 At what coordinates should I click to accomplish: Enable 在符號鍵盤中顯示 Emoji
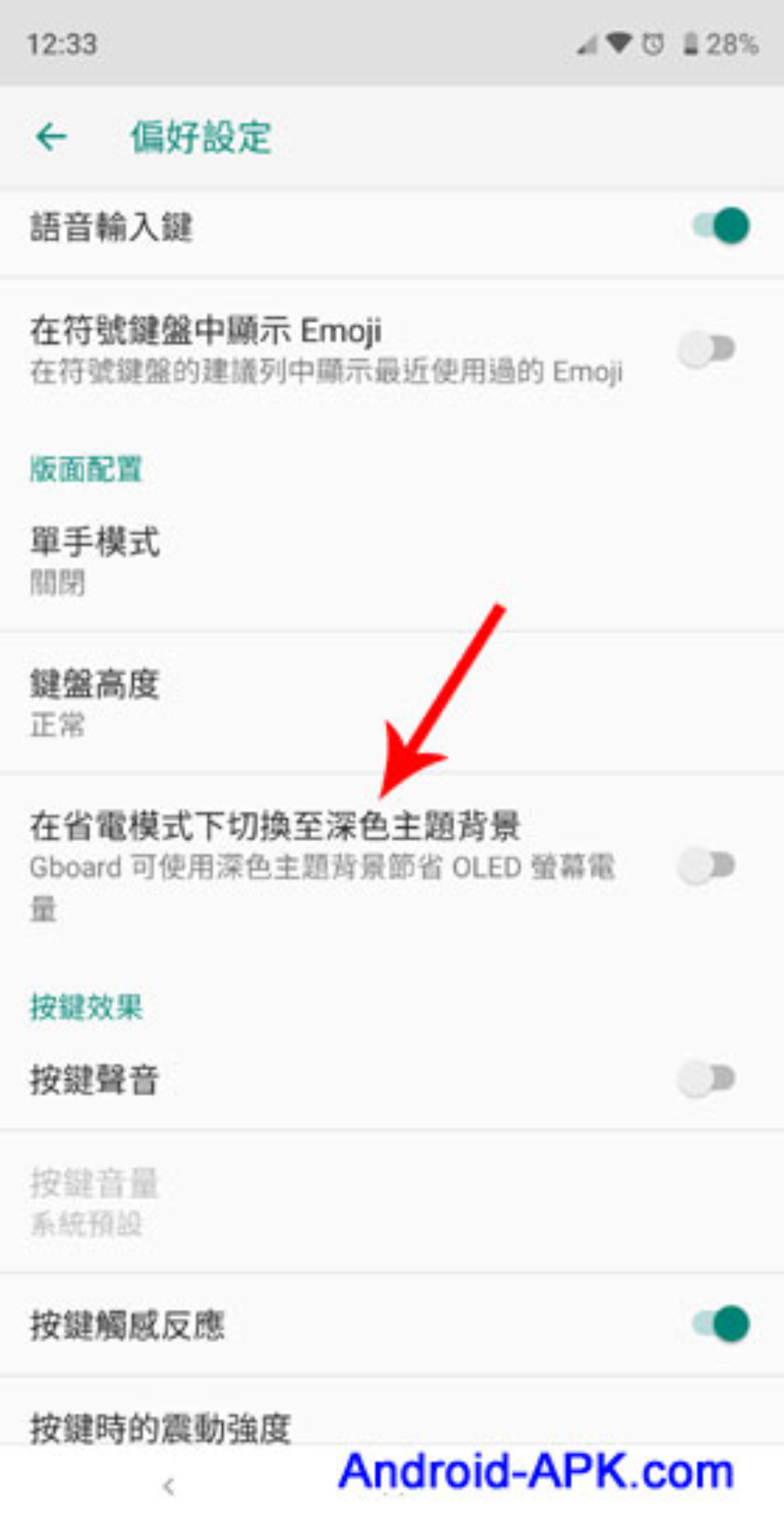coord(707,349)
